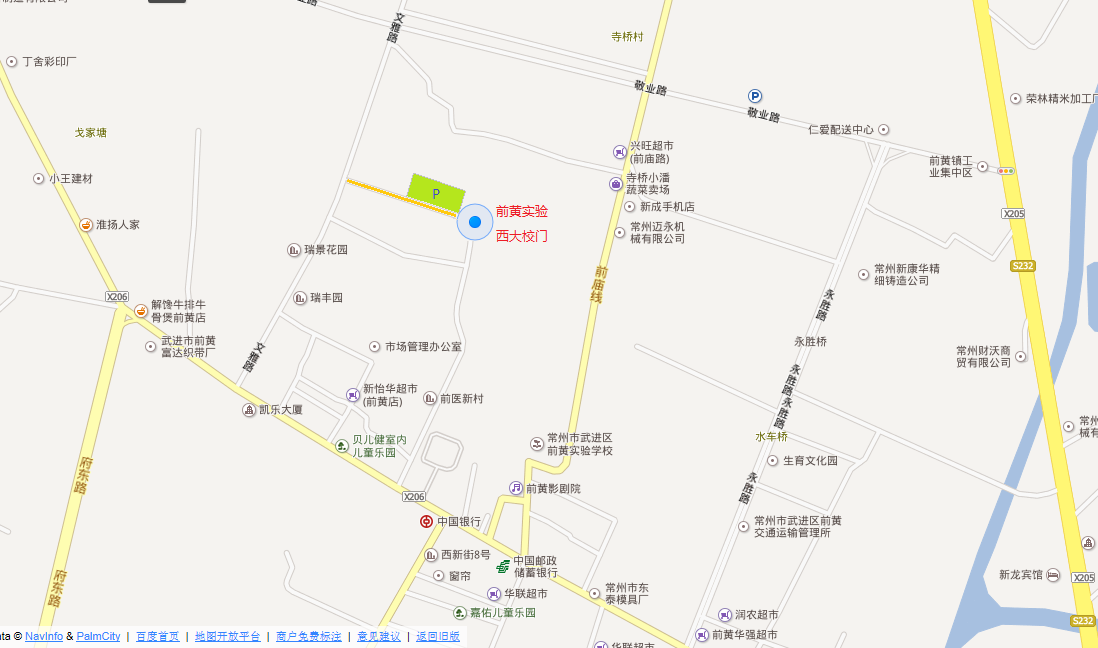Open the PalmCity link
Viewport: 1098px width, 648px height.
[x=98, y=636]
